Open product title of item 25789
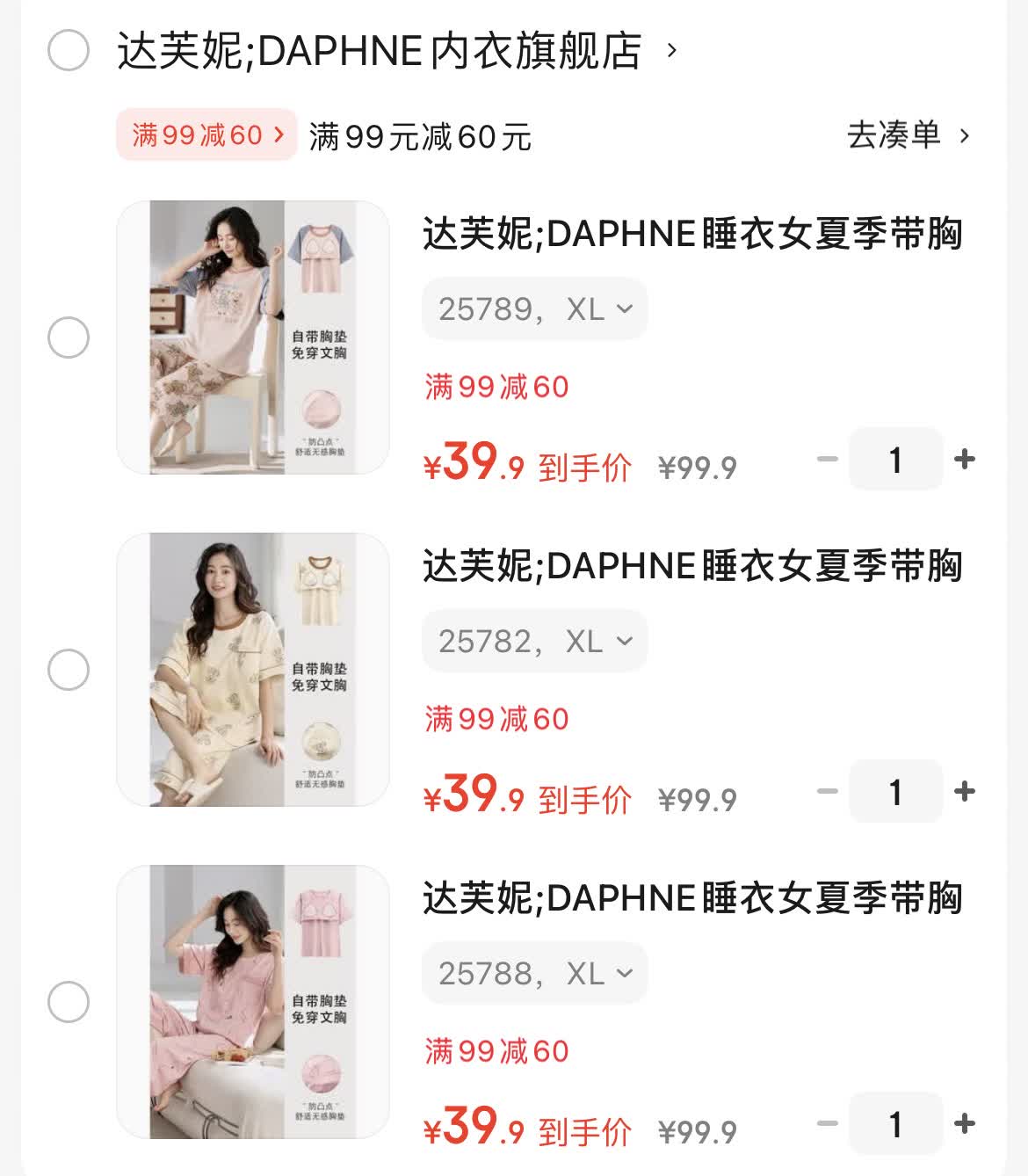This screenshot has width=1028, height=1176. pos(694,233)
